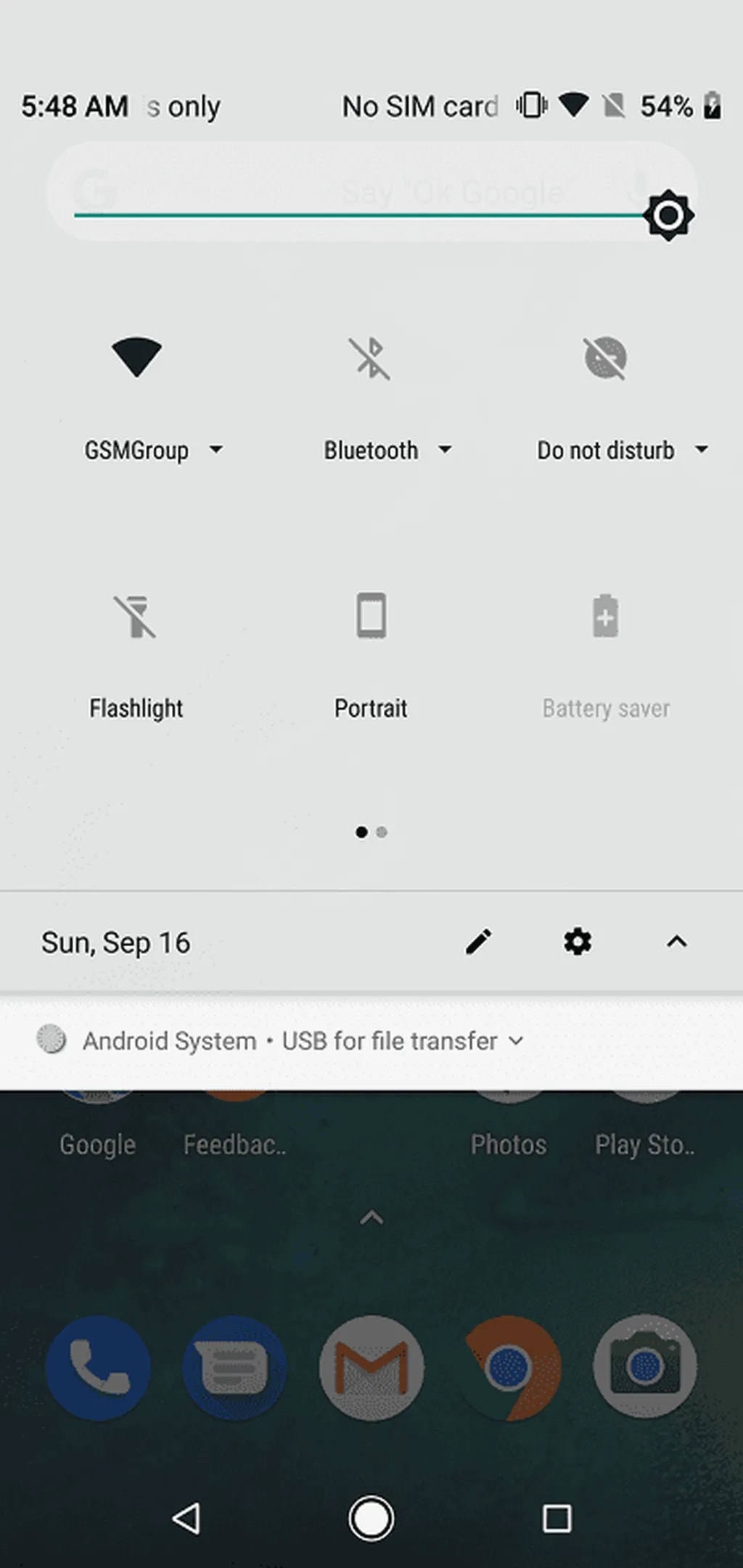743x1568 pixels.
Task: Expand the Android System USB notification
Action: click(516, 1040)
